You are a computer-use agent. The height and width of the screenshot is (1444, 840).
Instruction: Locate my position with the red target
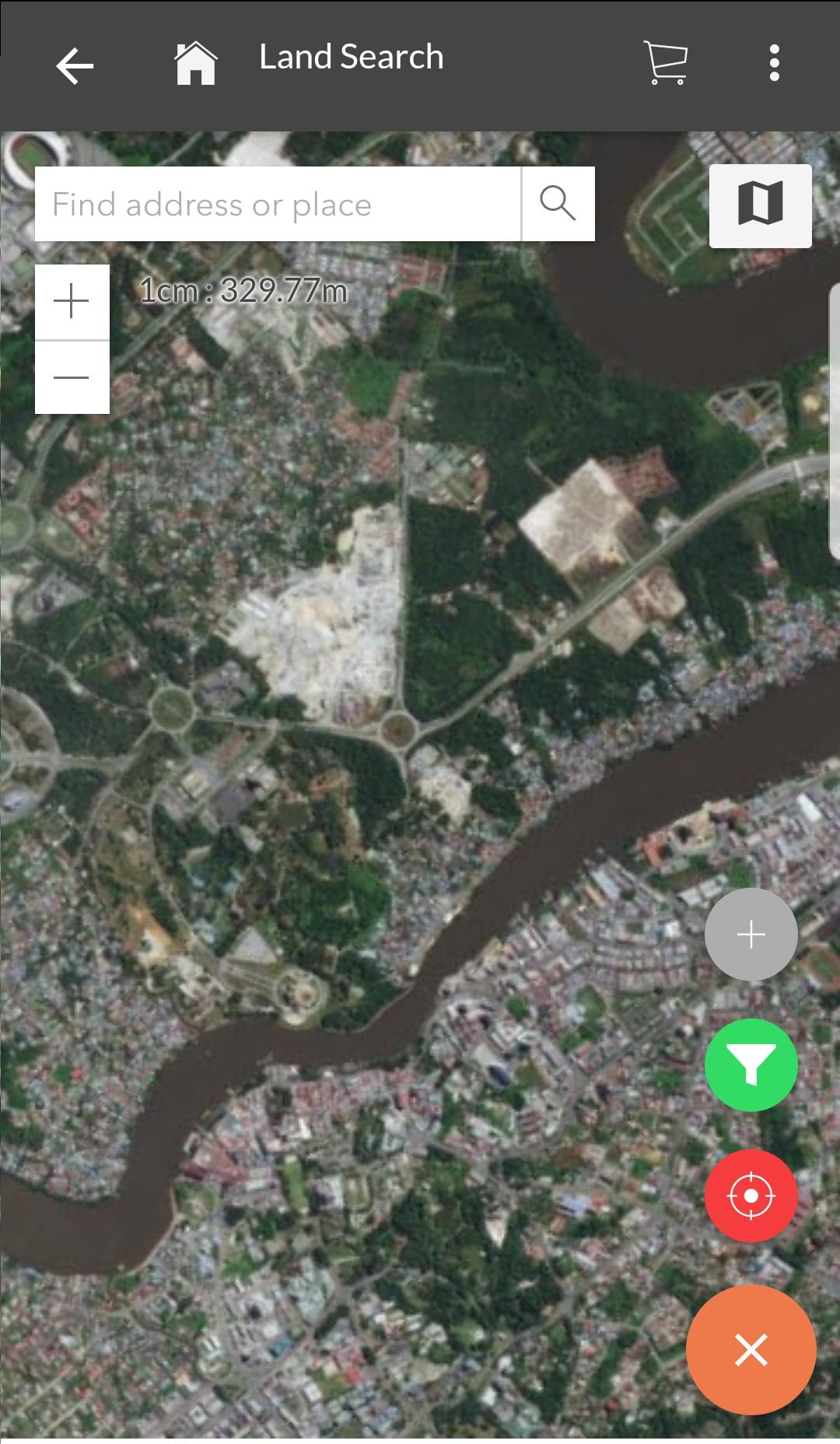[751, 1196]
